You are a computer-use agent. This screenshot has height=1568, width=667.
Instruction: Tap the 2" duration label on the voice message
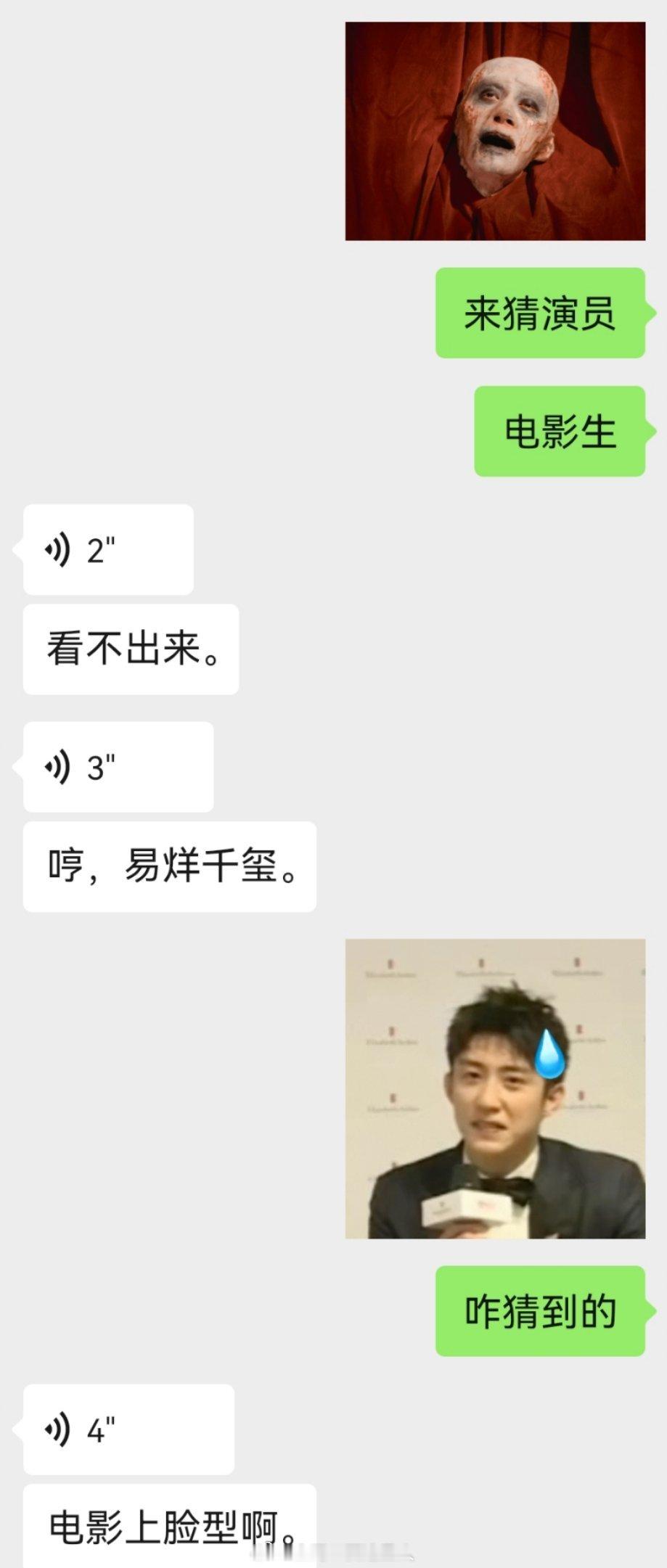99,550
